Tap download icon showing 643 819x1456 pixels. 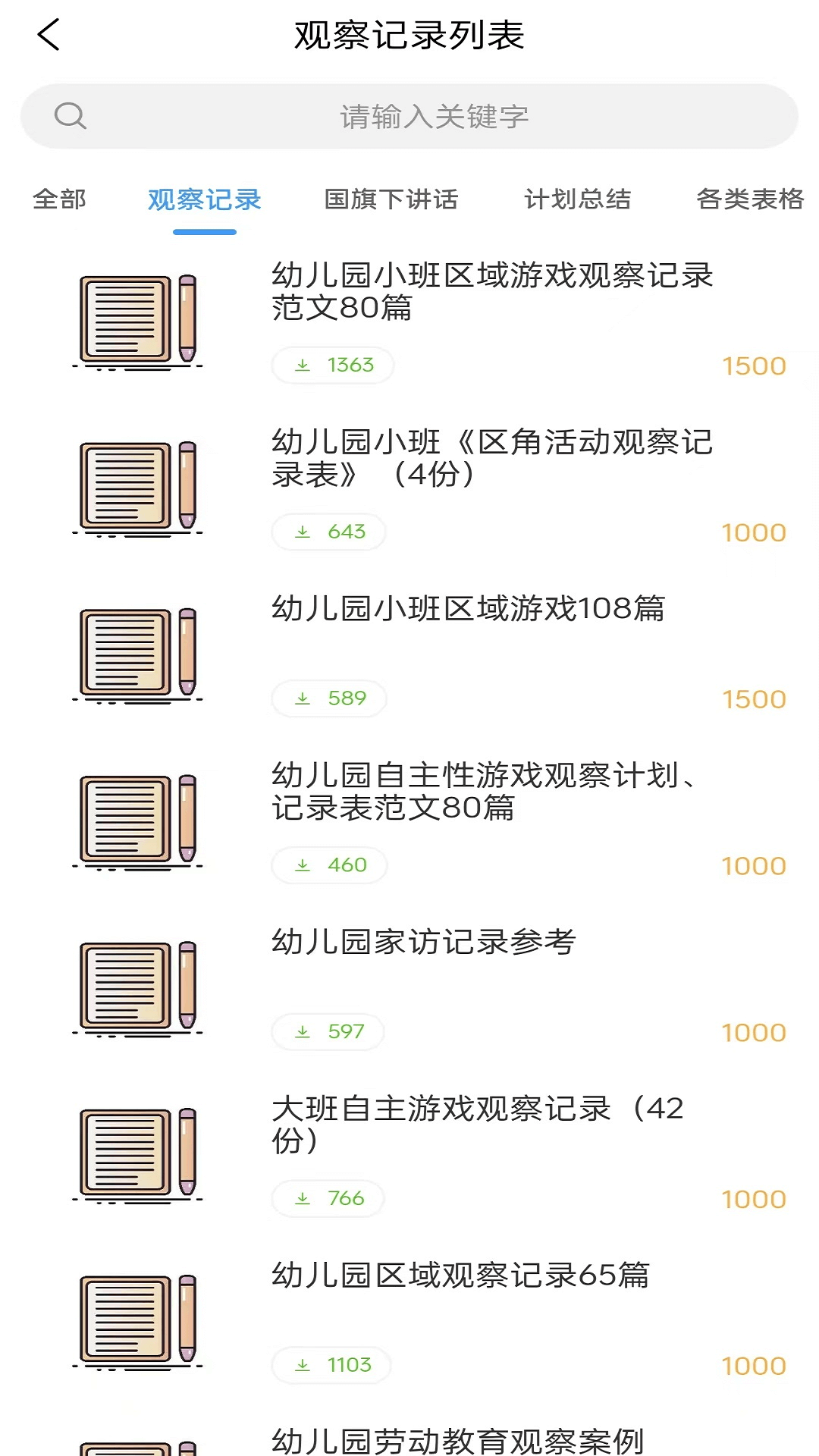(328, 532)
